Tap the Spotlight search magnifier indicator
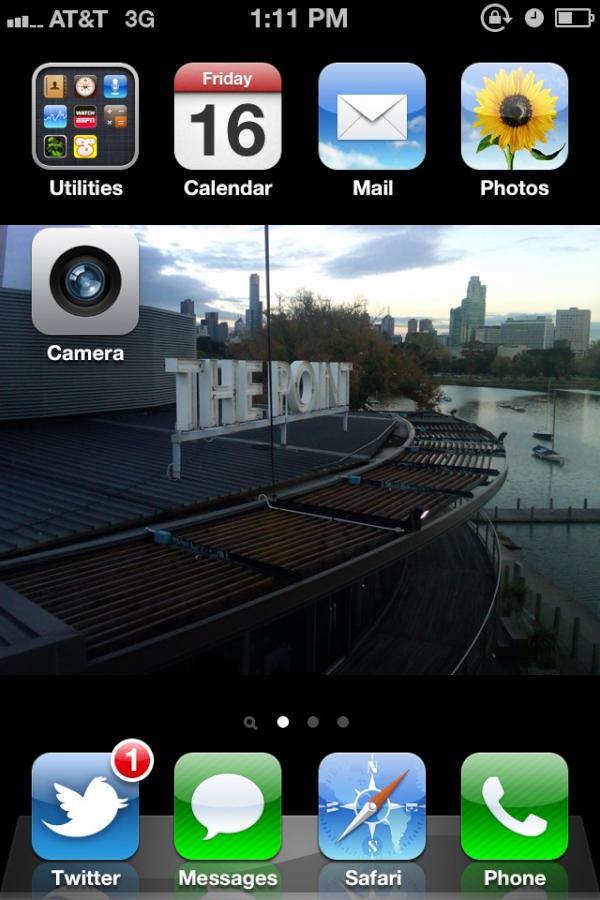600x900 pixels. (x=250, y=722)
